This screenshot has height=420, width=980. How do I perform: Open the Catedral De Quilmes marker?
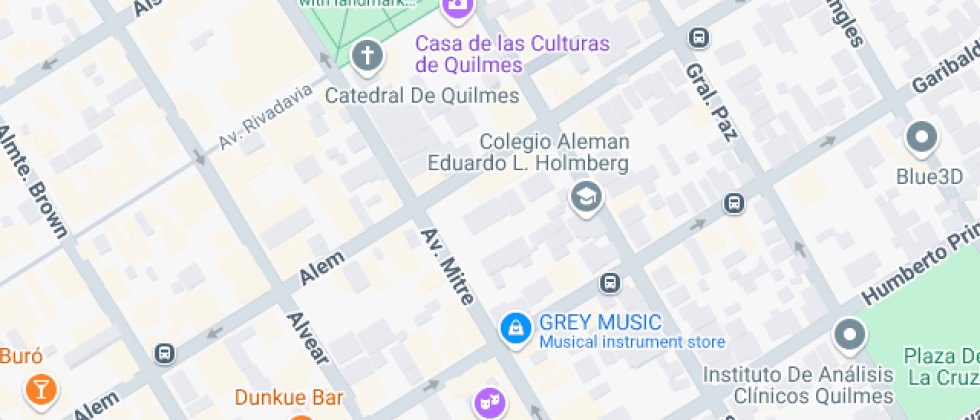click(368, 57)
